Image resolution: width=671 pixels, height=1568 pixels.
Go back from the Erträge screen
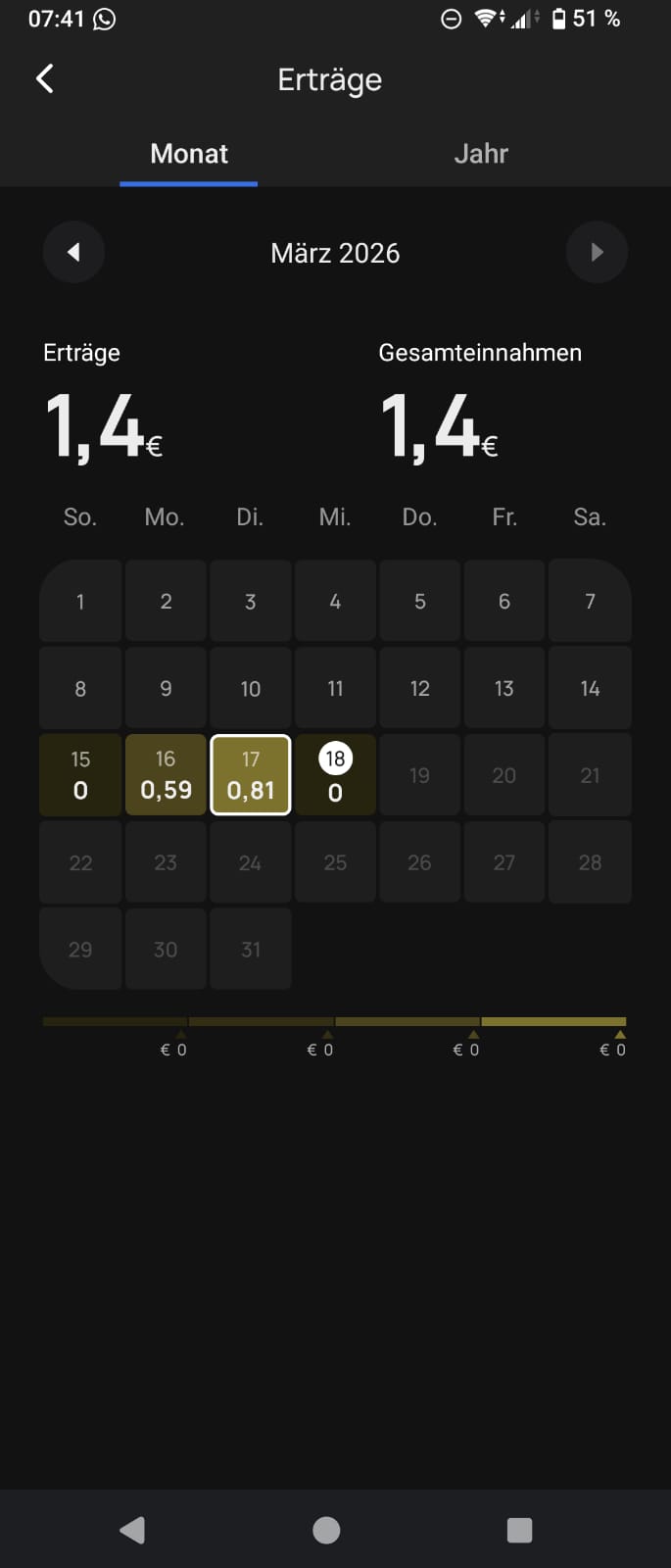[x=45, y=79]
